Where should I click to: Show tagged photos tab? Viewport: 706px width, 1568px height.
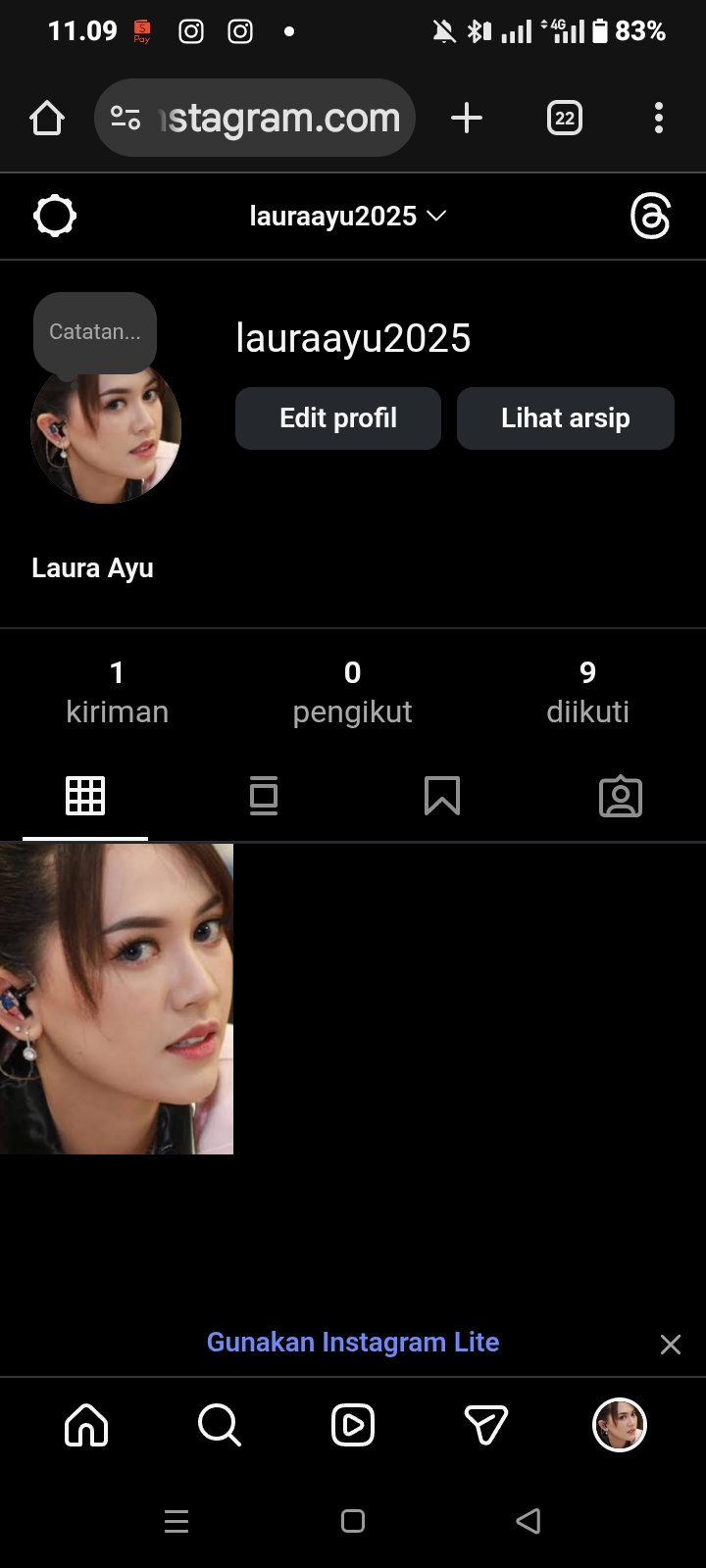pyautogui.click(x=620, y=796)
